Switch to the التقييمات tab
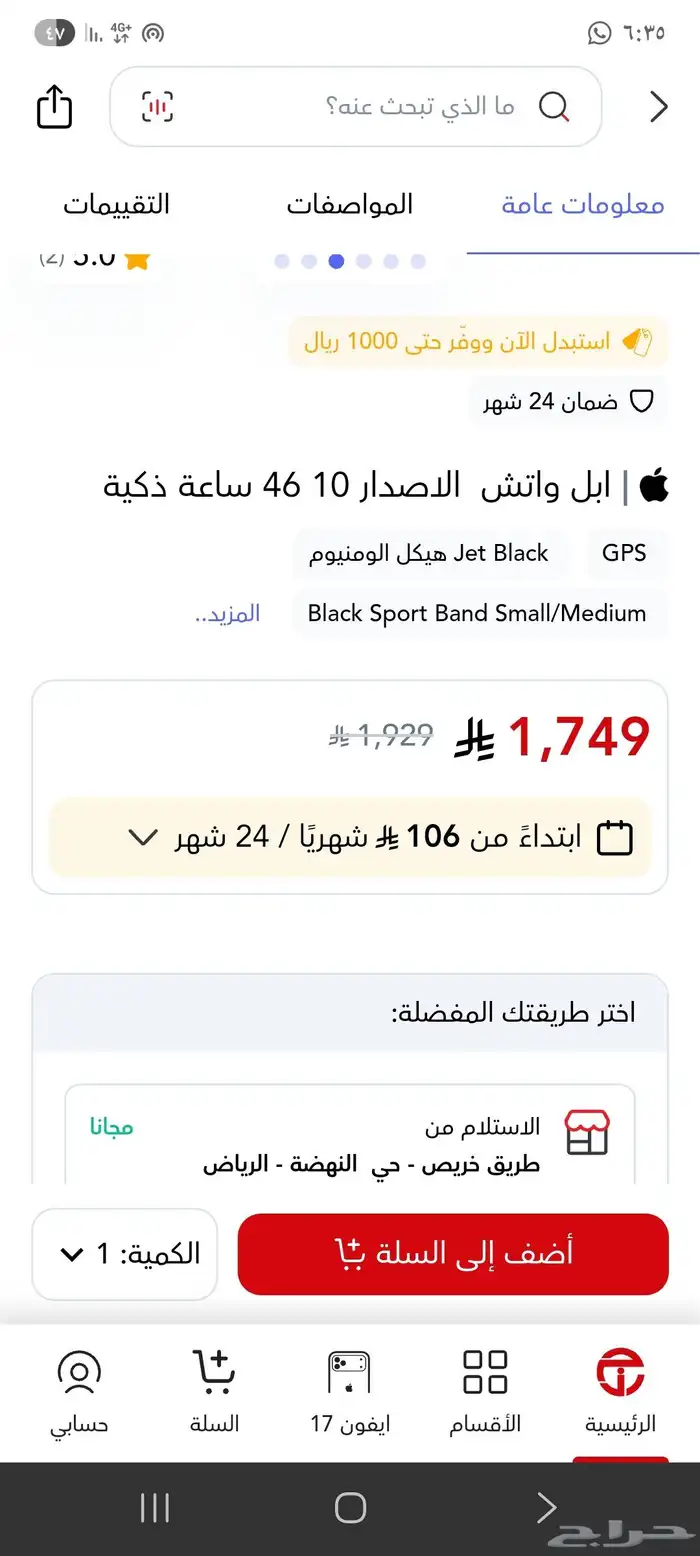The image size is (700, 1556). click(116, 205)
